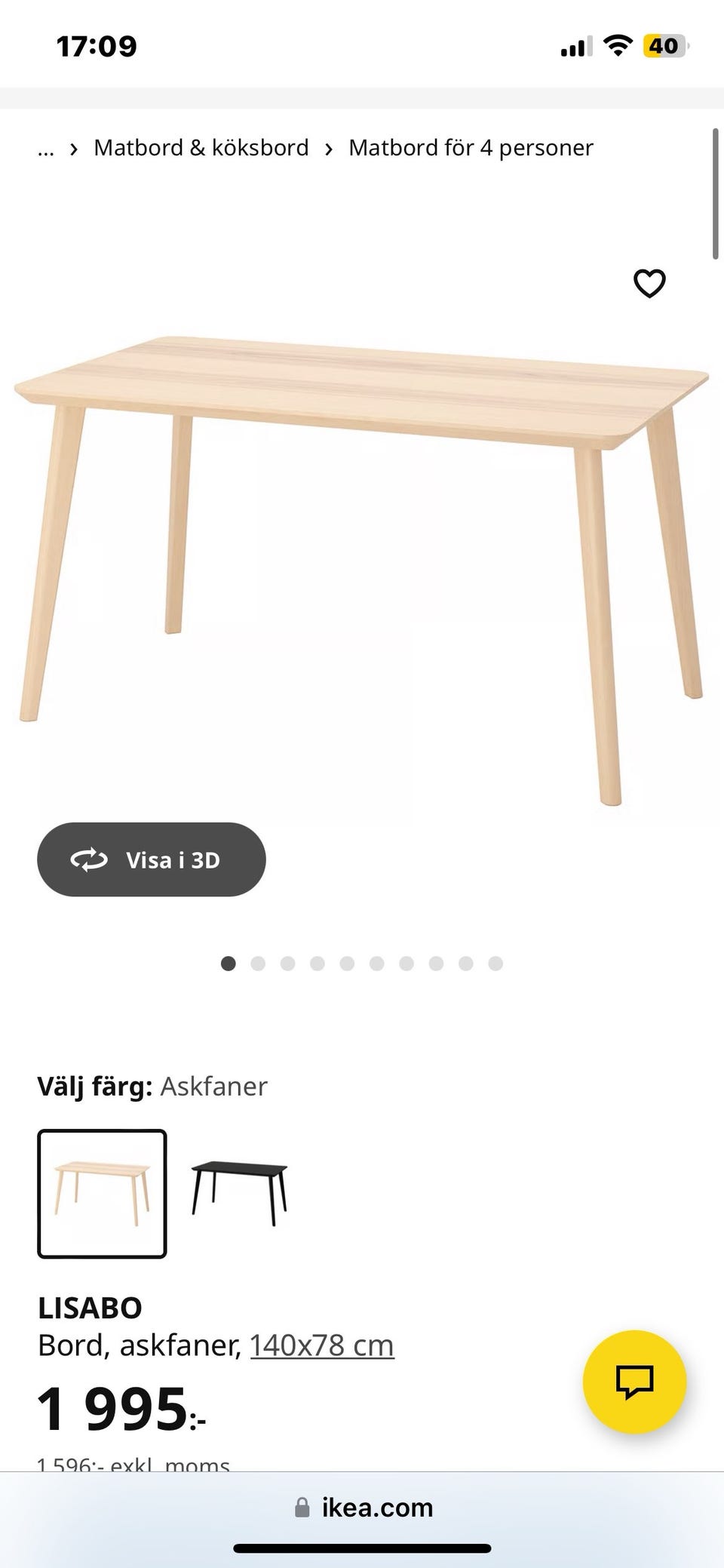Viewport: 724px width, 1568px height.
Task: Click the last carousel dot
Action: 495,964
